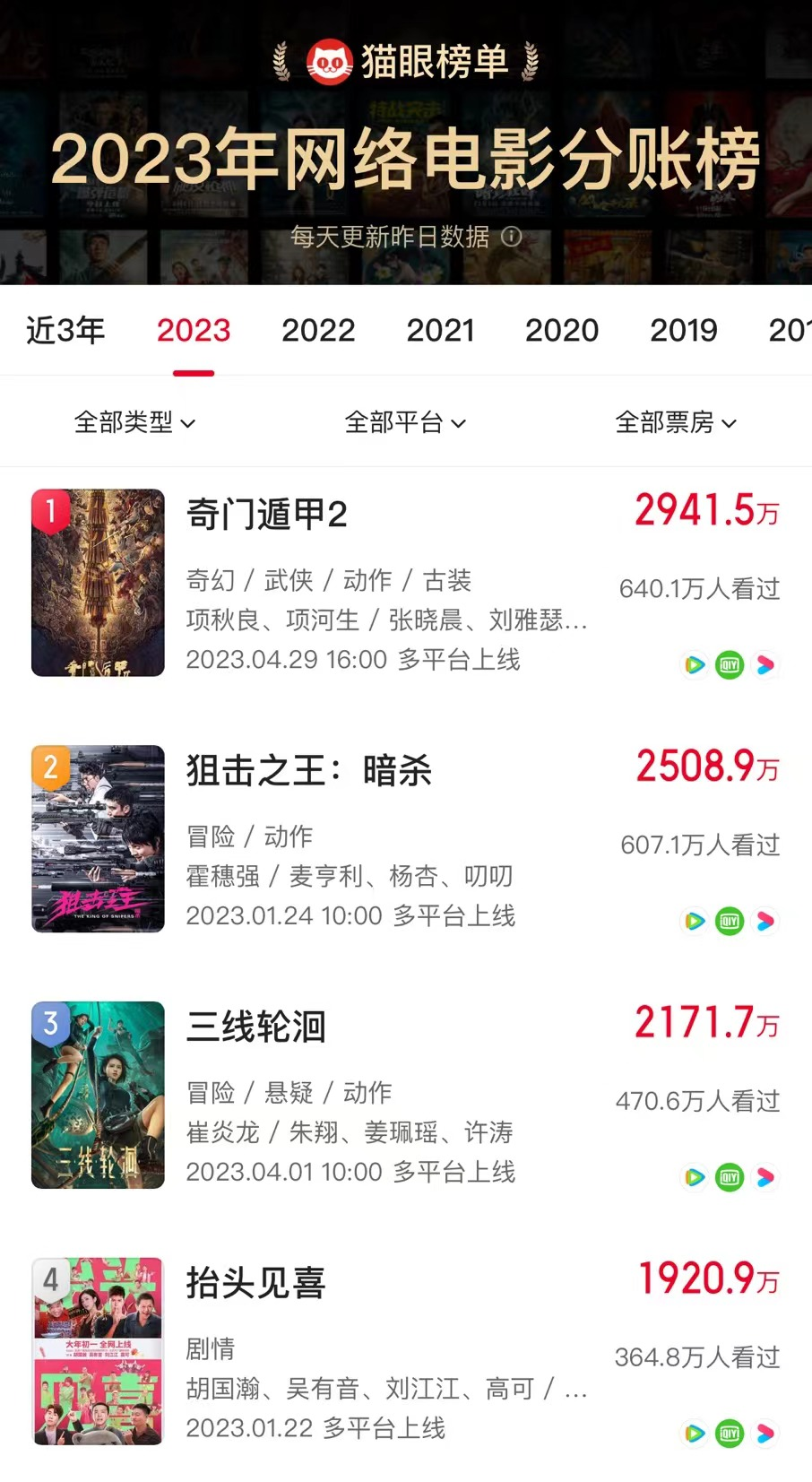Image resolution: width=812 pixels, height=1482 pixels.
Task: Select the 2022 year tab
Action: (x=318, y=330)
